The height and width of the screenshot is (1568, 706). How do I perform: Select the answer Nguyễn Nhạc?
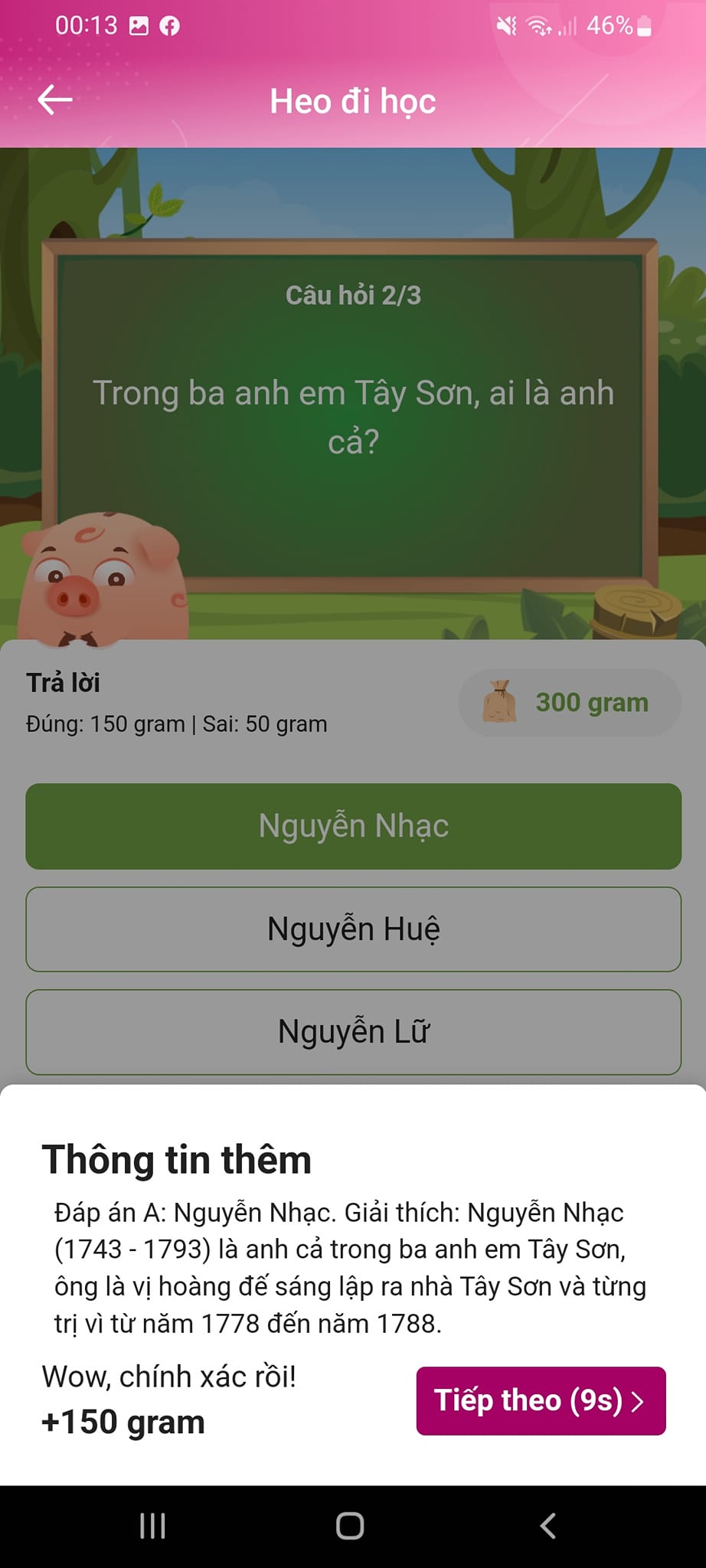click(x=353, y=826)
